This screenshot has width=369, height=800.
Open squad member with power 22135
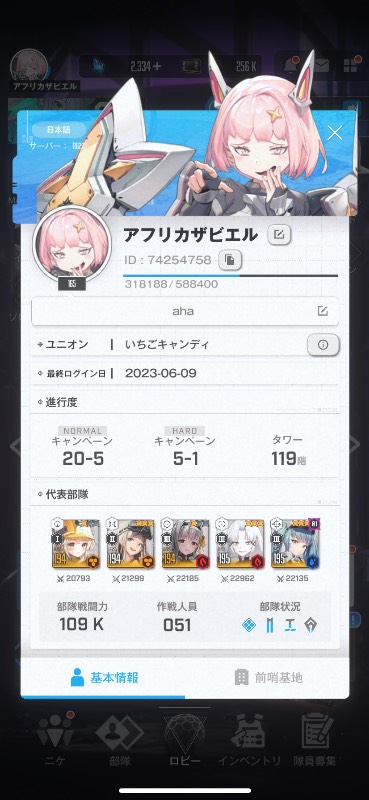pyautogui.click(x=295, y=544)
